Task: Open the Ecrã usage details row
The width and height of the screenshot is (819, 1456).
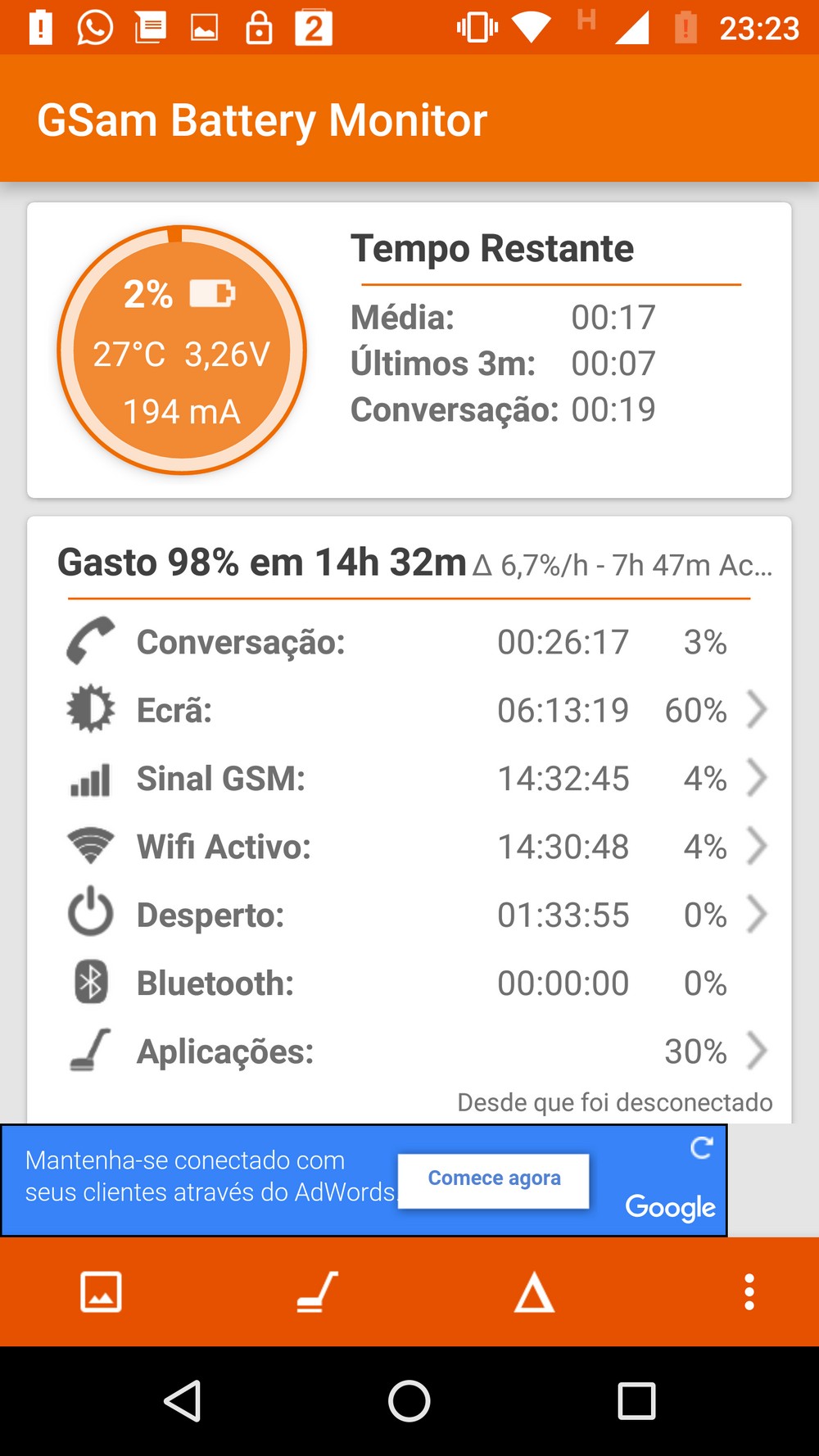Action: [x=409, y=710]
